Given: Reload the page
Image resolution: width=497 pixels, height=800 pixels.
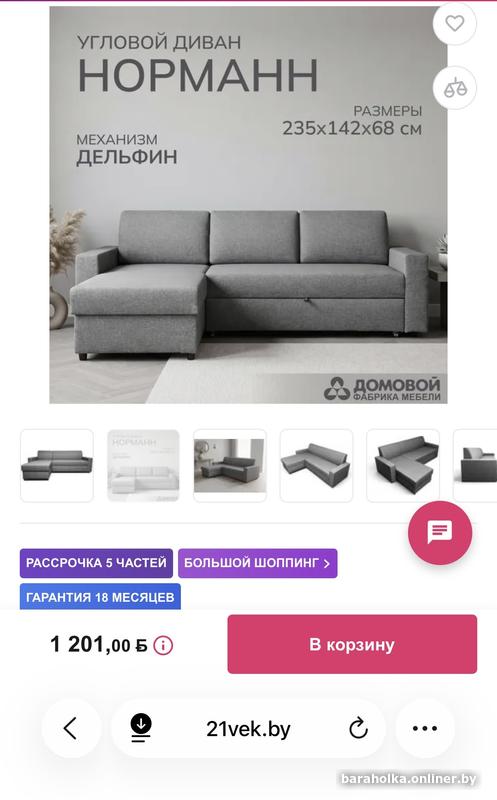Looking at the screenshot, I should point(358,728).
